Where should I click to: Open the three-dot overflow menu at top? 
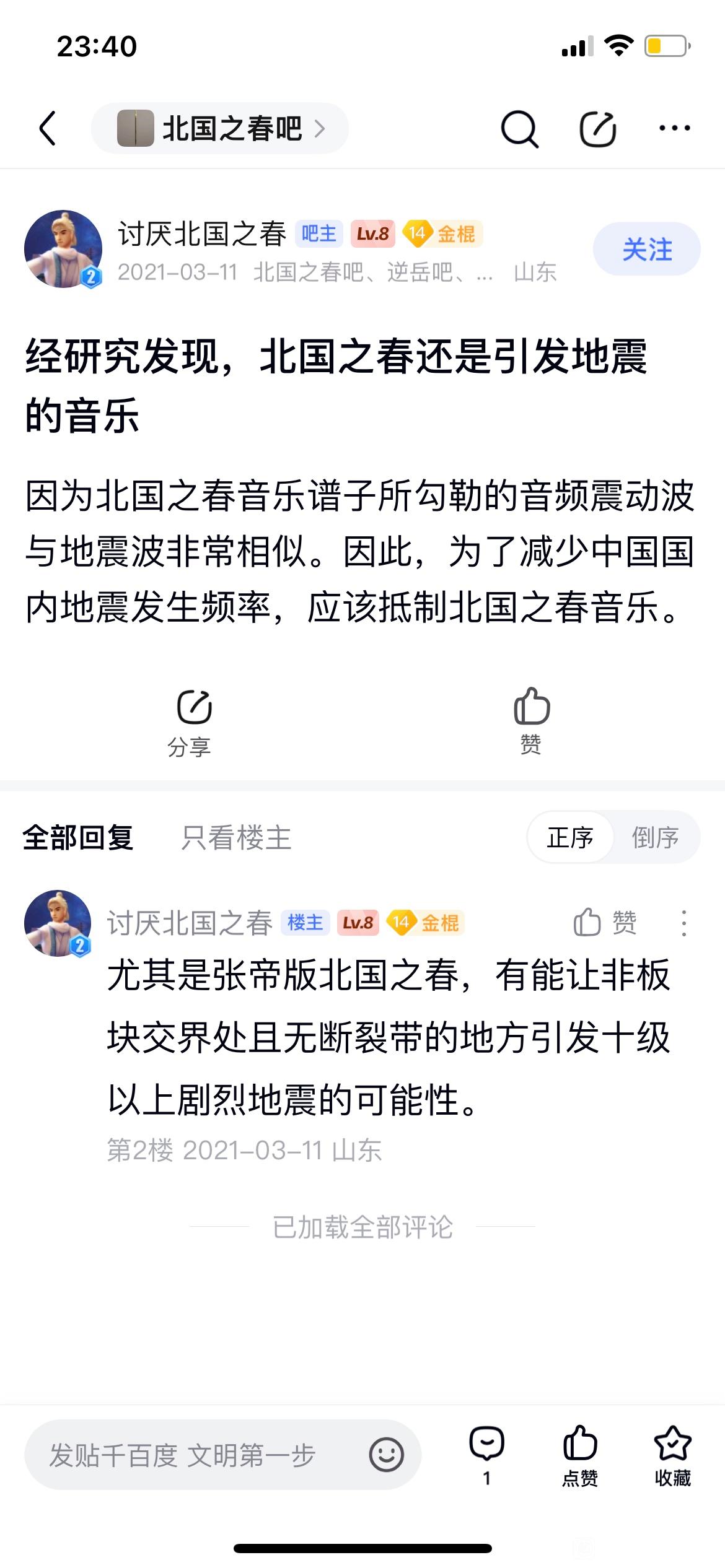coord(674,128)
